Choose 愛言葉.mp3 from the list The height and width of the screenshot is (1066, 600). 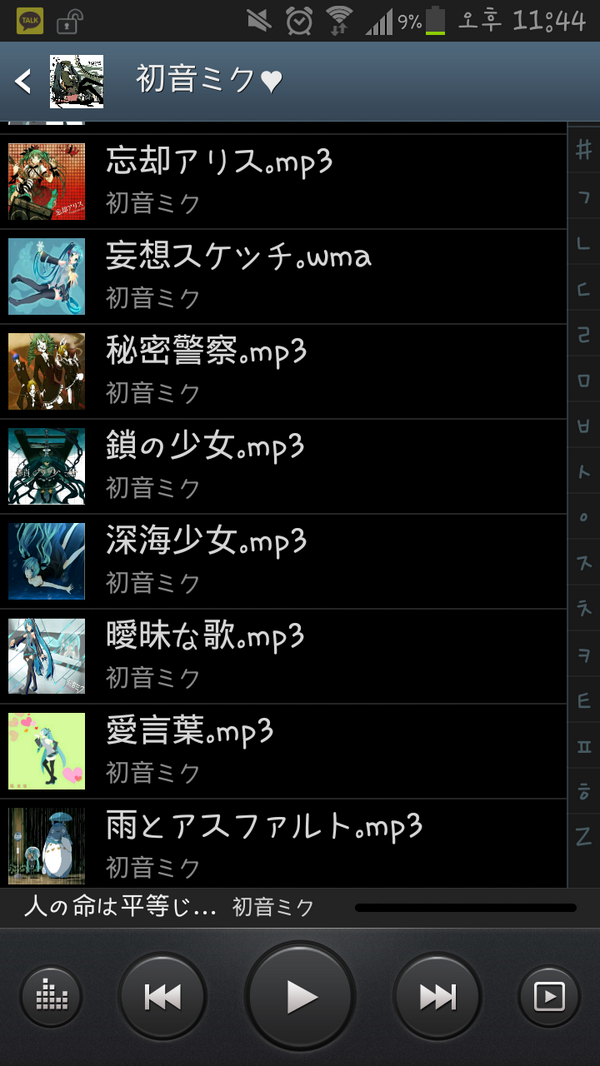[283, 752]
